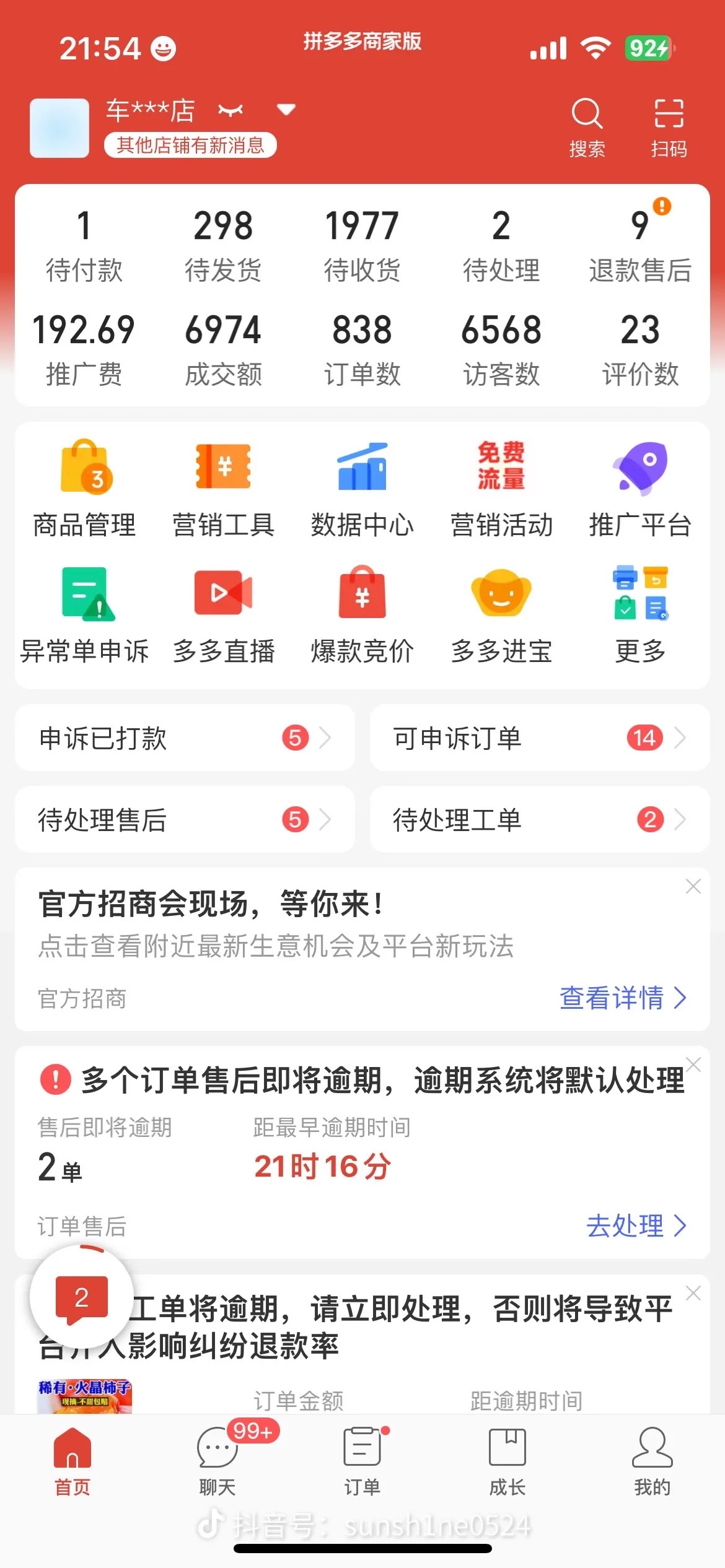The image size is (725, 1568).
Task: View 待处理工单 pending tickets
Action: point(539,819)
